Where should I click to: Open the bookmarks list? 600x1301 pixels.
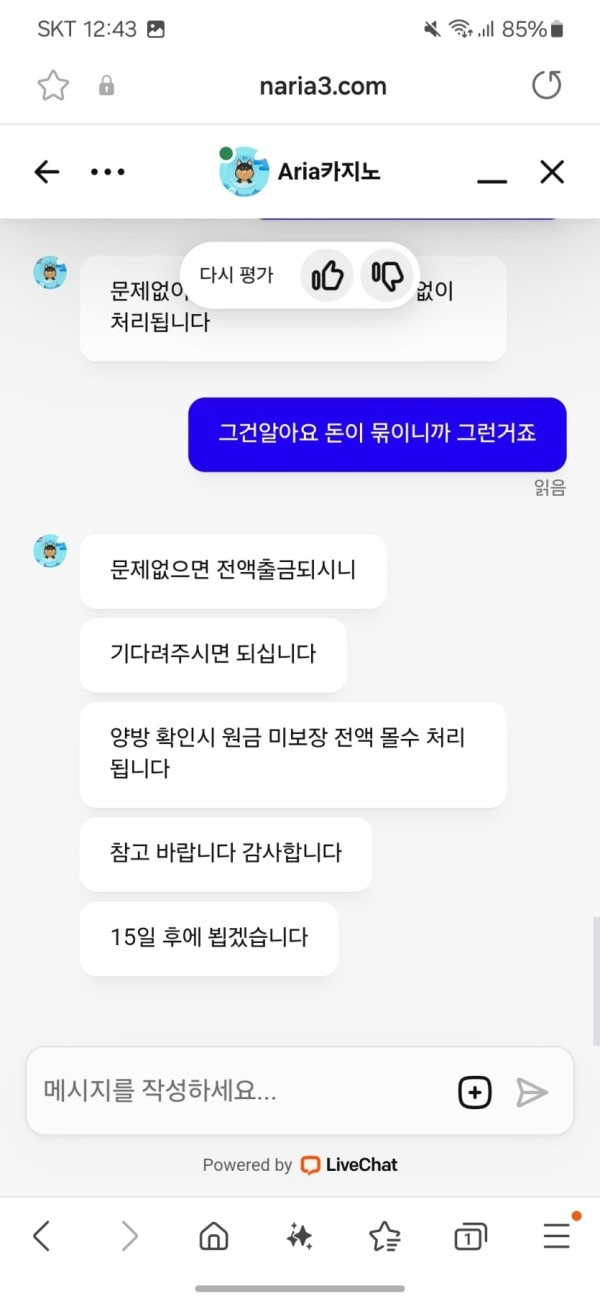(385, 1237)
